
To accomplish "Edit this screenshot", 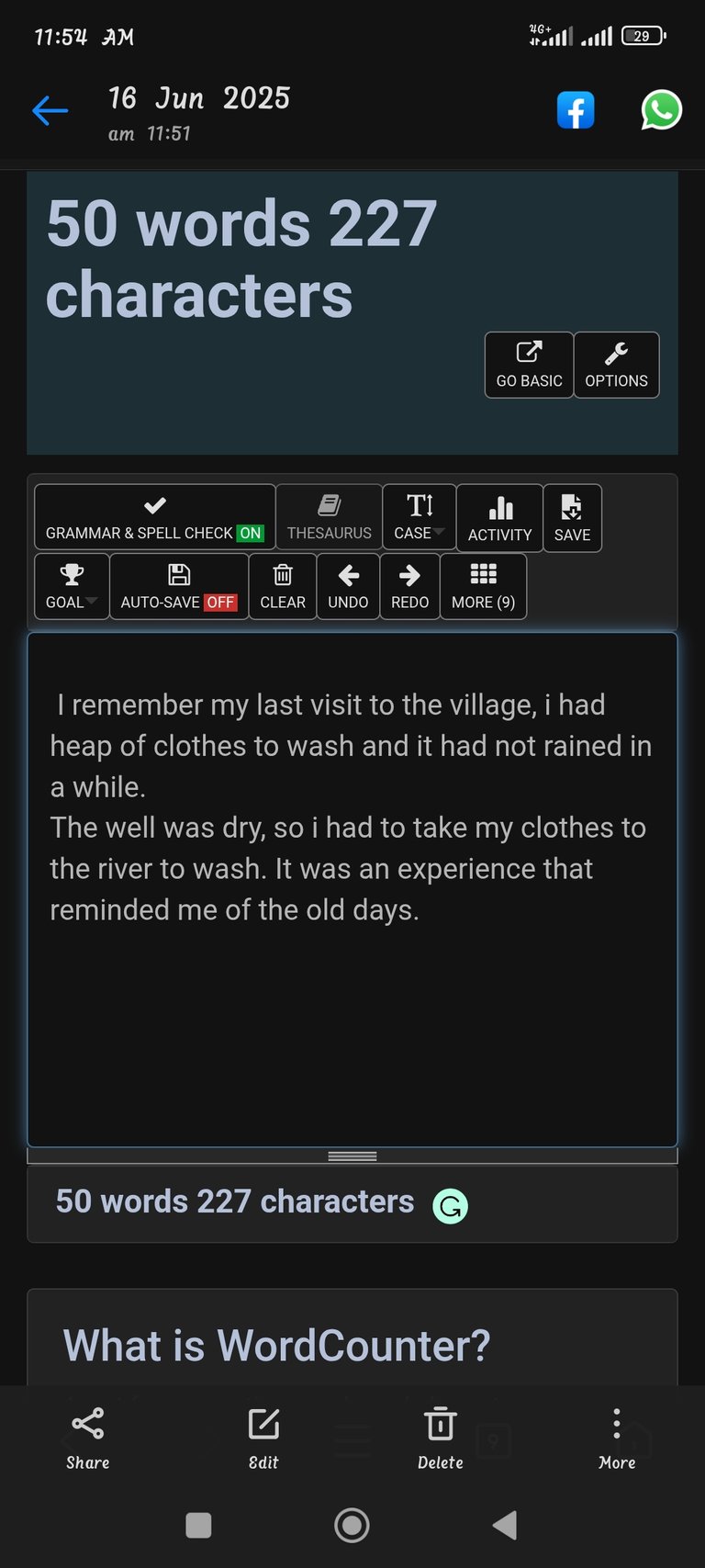I will click(x=263, y=1438).
